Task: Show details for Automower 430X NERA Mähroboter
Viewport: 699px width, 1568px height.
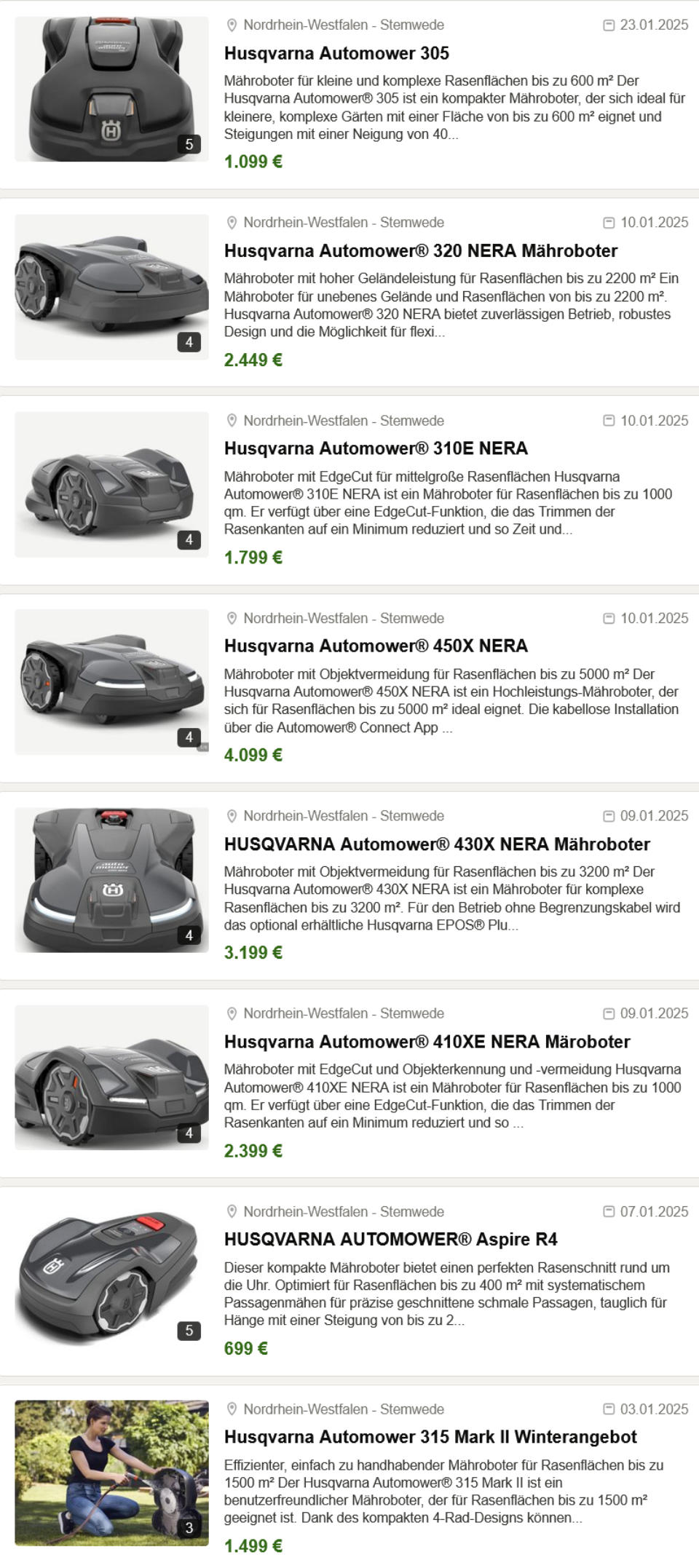Action: [x=437, y=844]
